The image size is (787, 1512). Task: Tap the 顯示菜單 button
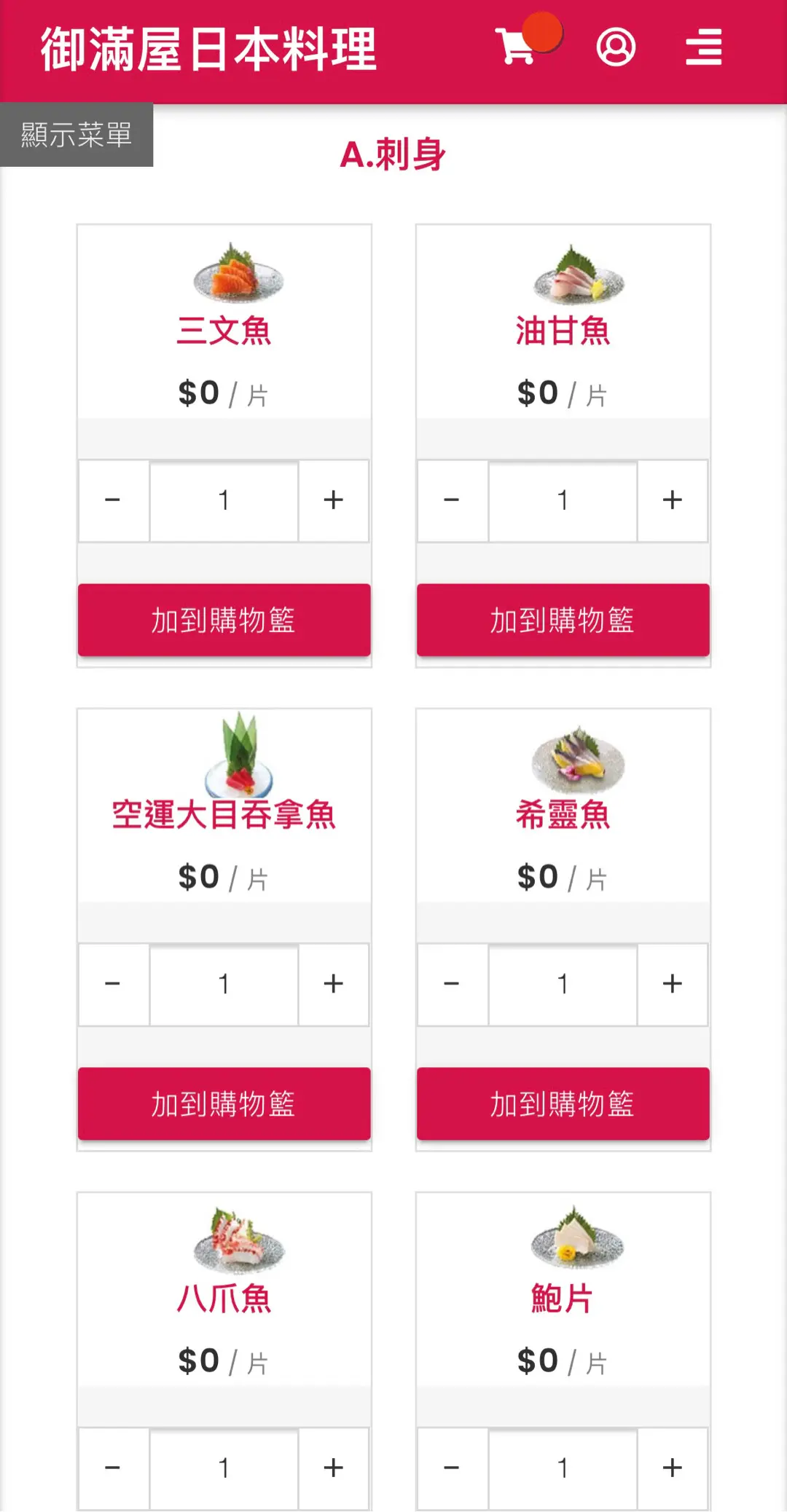coord(77,135)
